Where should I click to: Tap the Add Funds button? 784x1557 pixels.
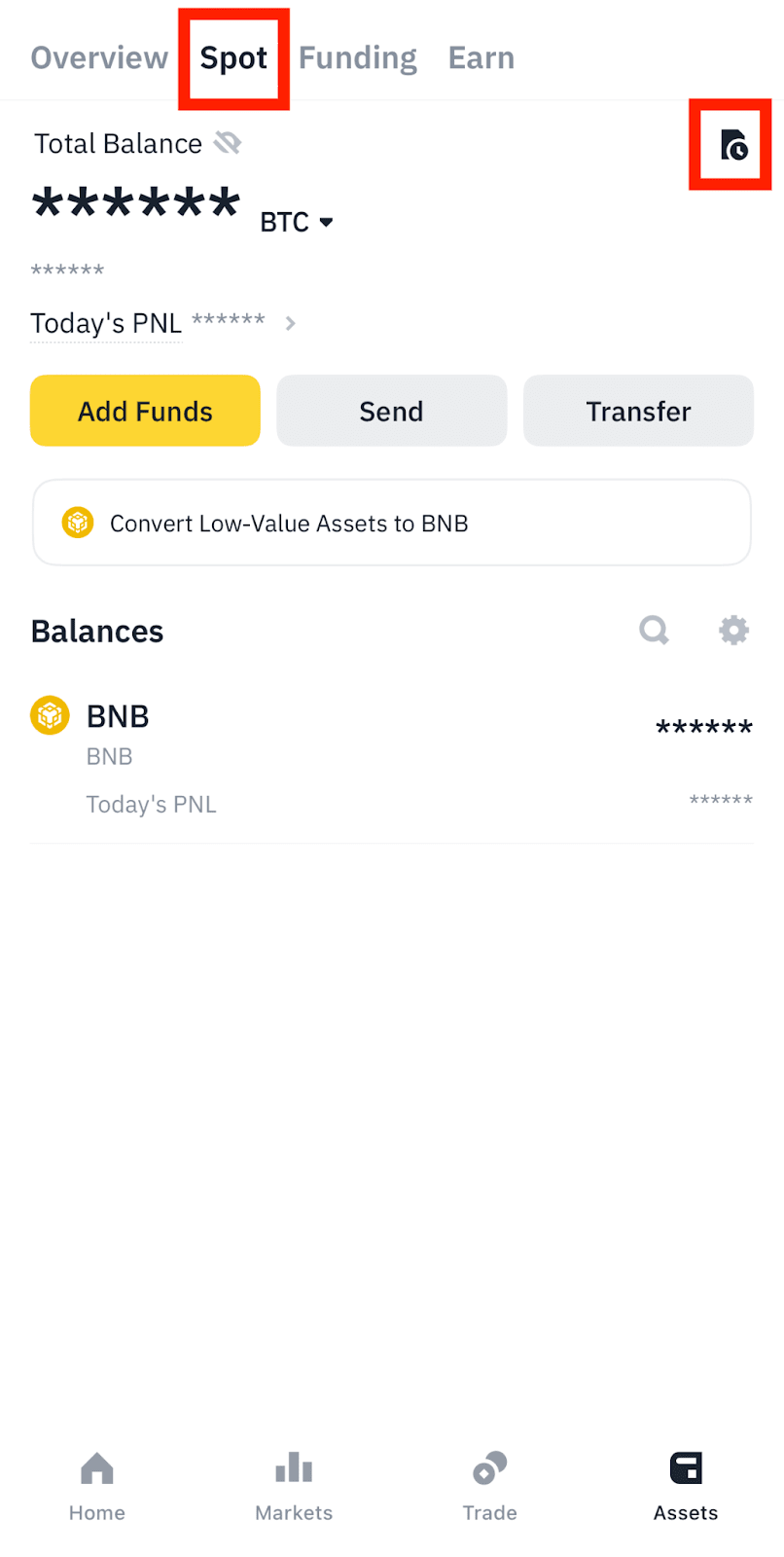[x=145, y=411]
